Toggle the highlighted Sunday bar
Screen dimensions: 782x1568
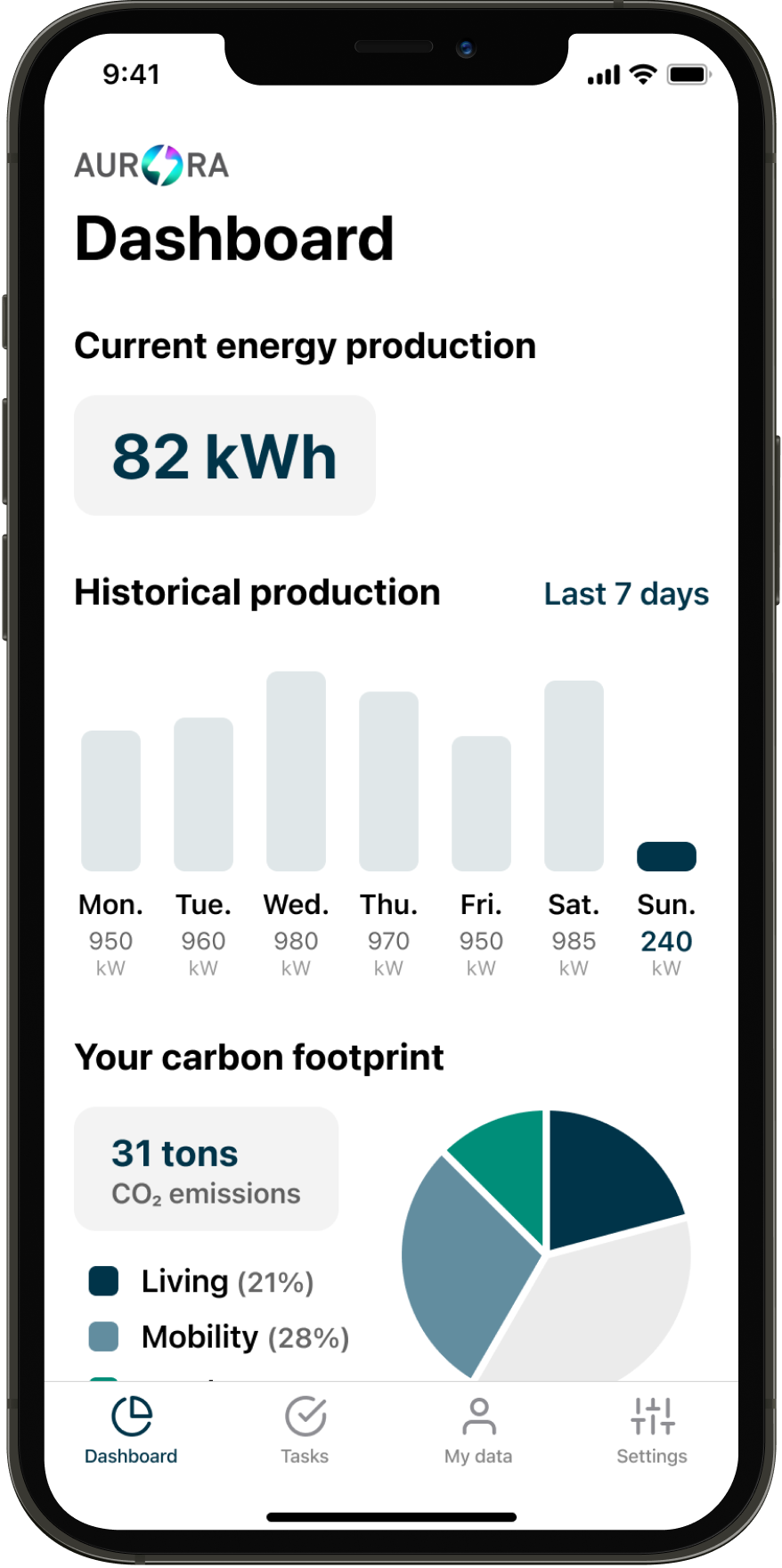point(665,855)
